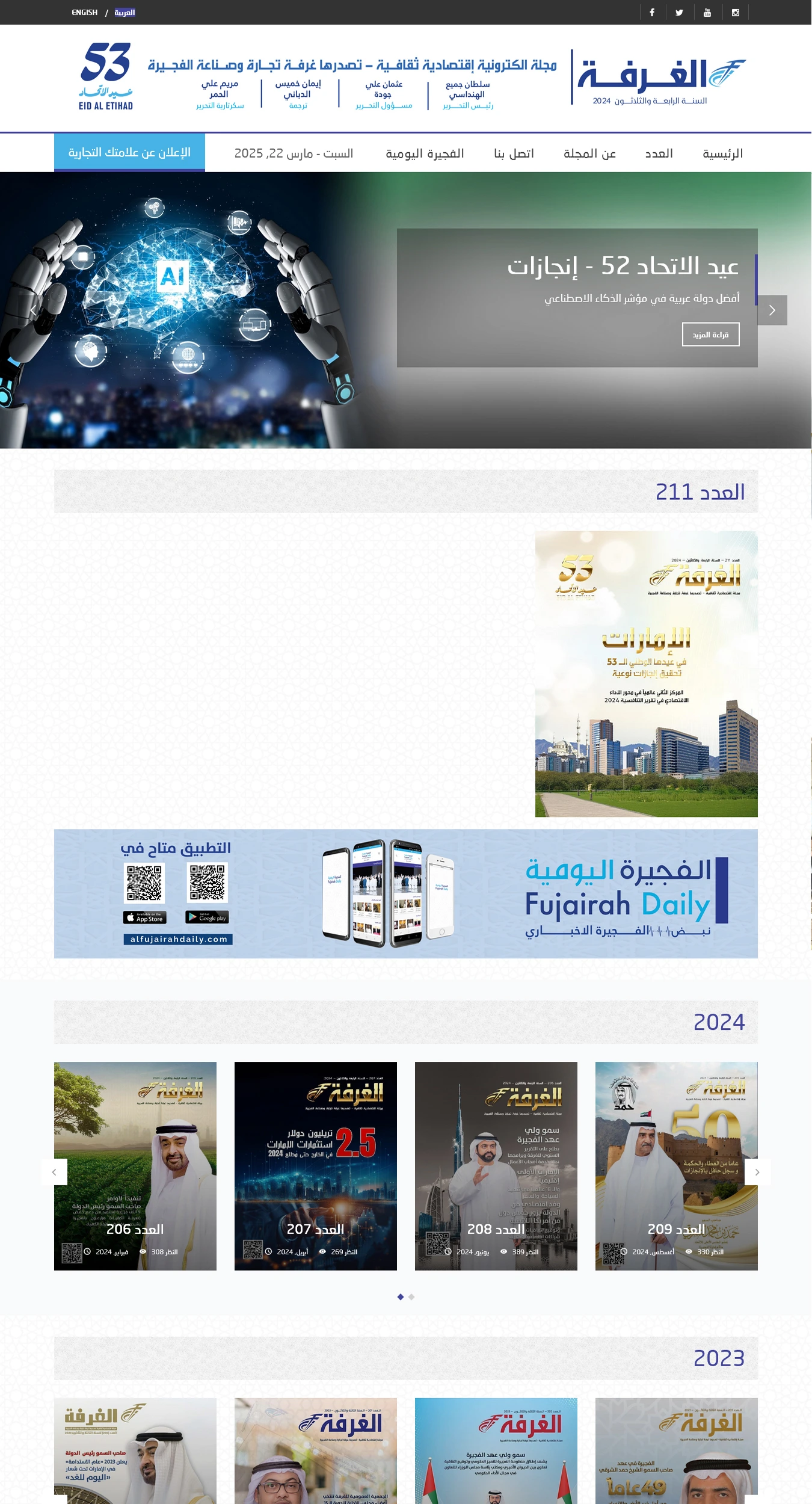Open issue العدد 209 from 2024
Viewport: 812px width, 1504px height.
[x=676, y=1166]
